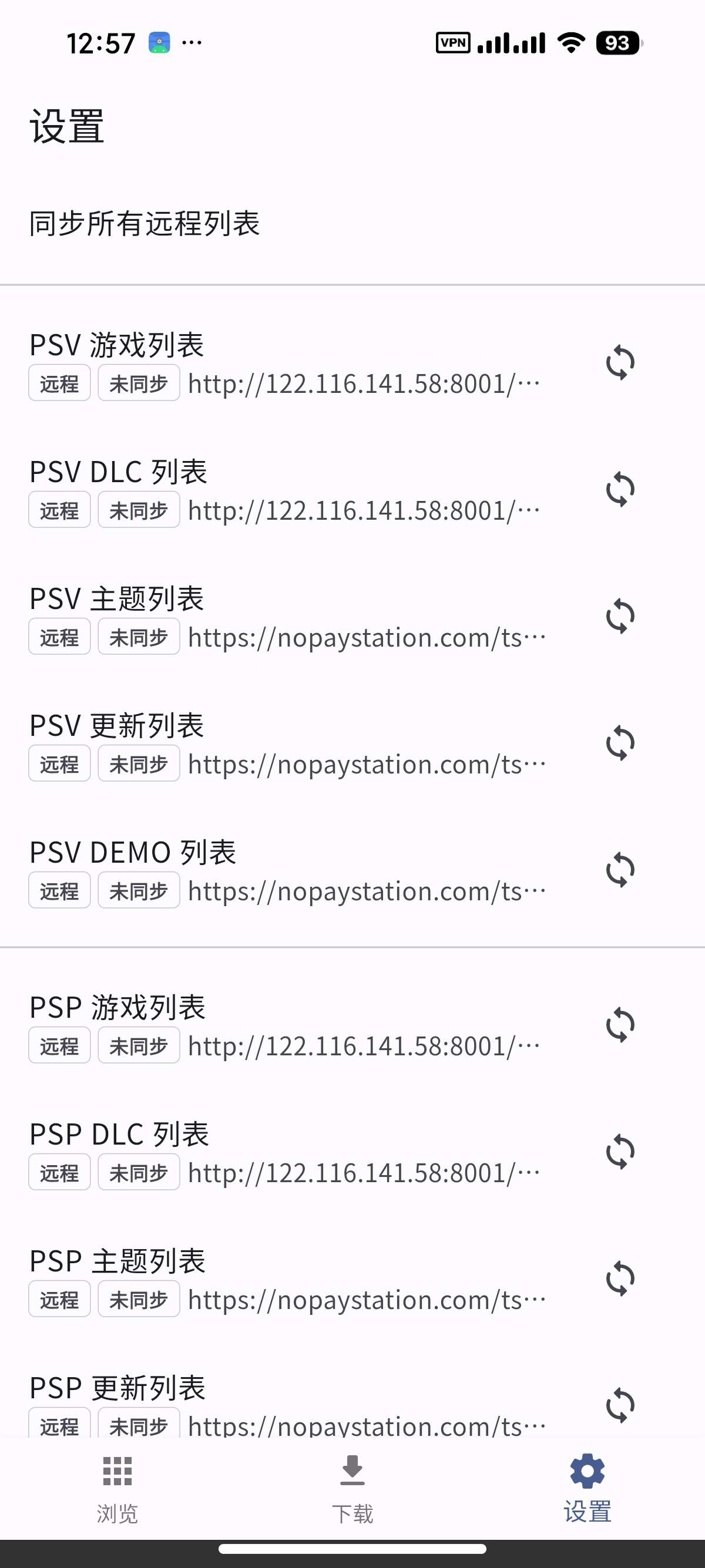Screen dimensions: 705x1568
Task: Tap 同步所有远程列表 to sync all lists
Action: click(352, 223)
